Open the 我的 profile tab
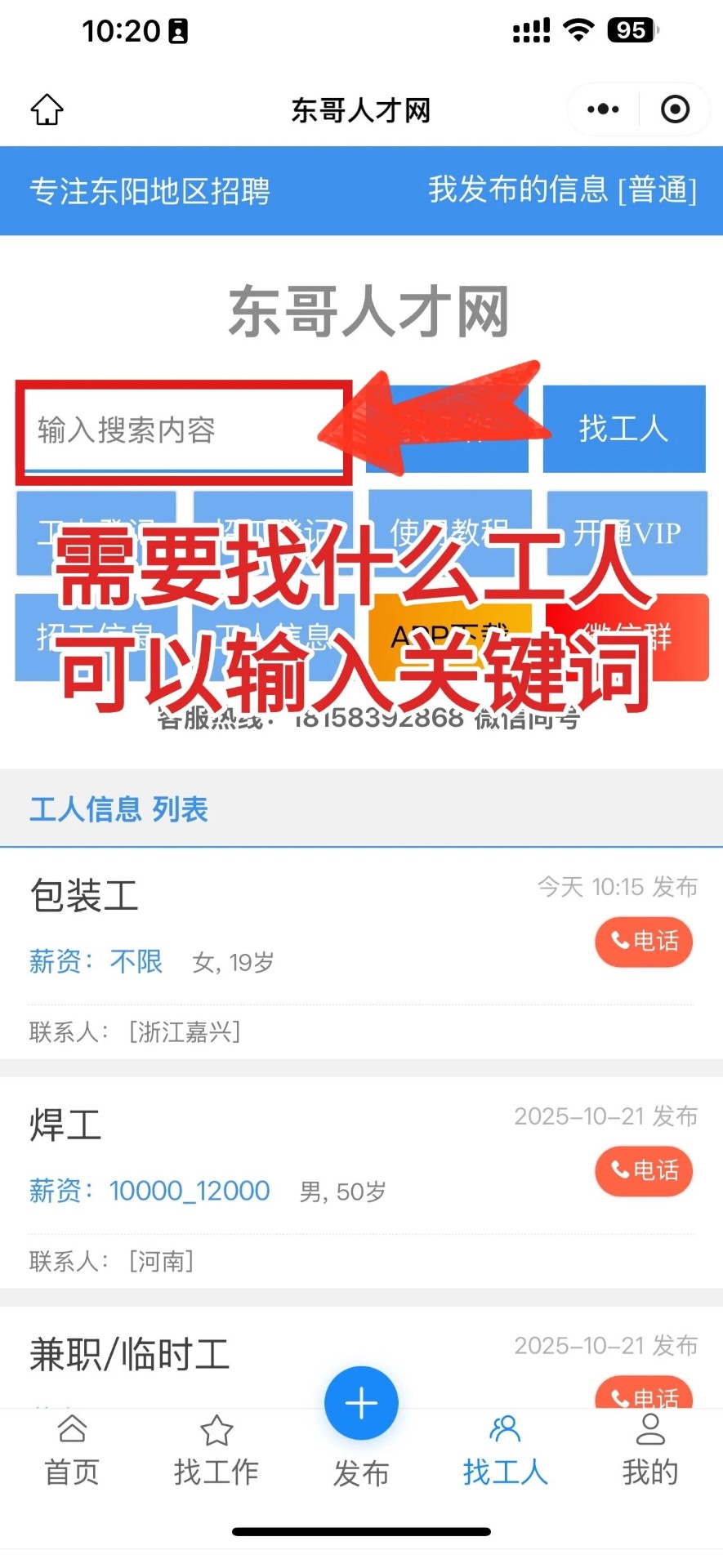Screen dimensions: 723x1568 650,1450
